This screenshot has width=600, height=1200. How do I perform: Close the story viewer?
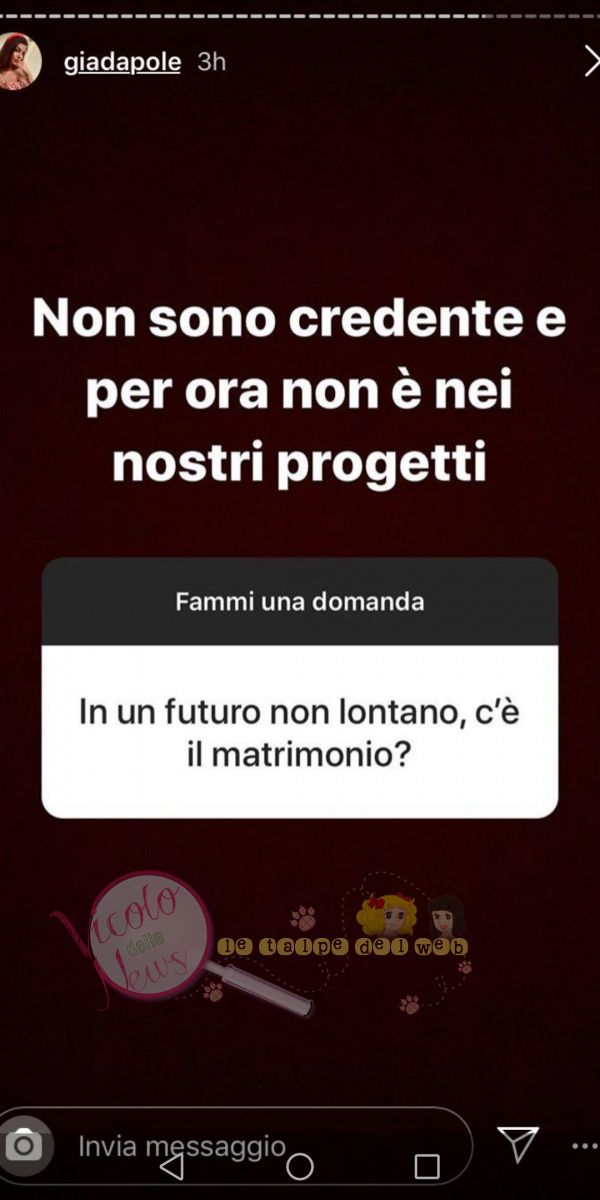[591, 62]
